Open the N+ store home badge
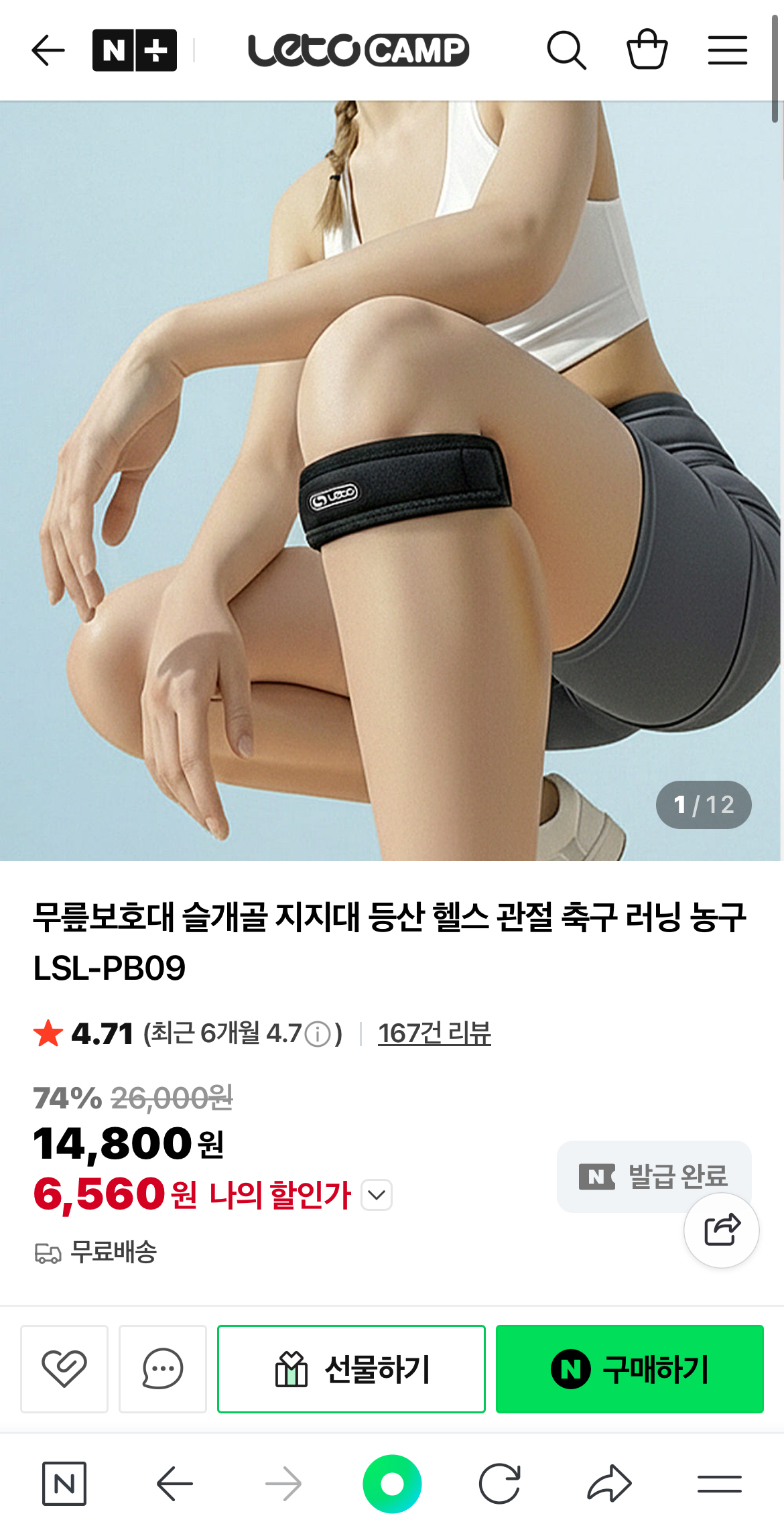Image resolution: width=784 pixels, height=1534 pixels. pyautogui.click(x=135, y=50)
